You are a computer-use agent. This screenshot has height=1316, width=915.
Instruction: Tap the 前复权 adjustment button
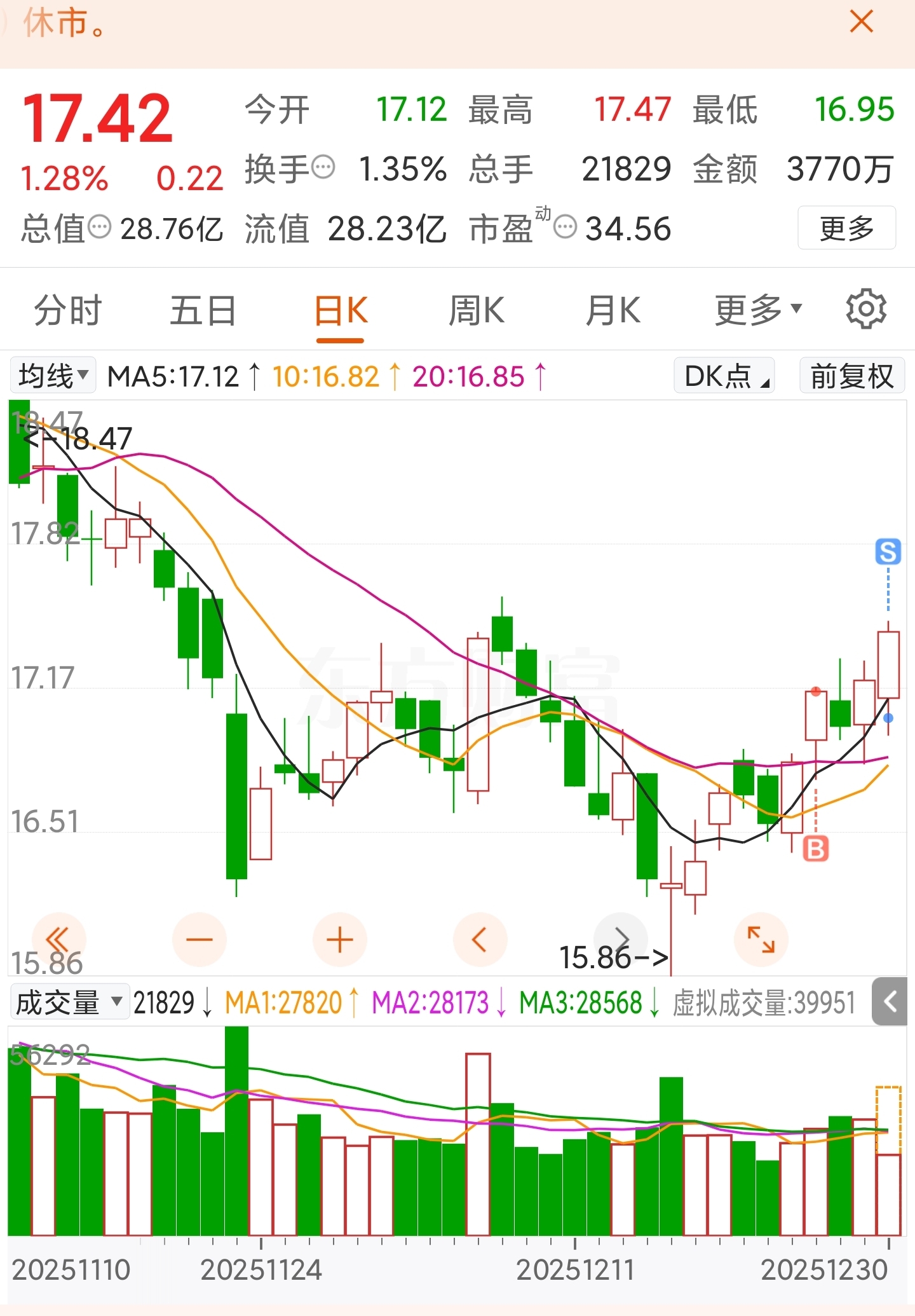point(851,376)
